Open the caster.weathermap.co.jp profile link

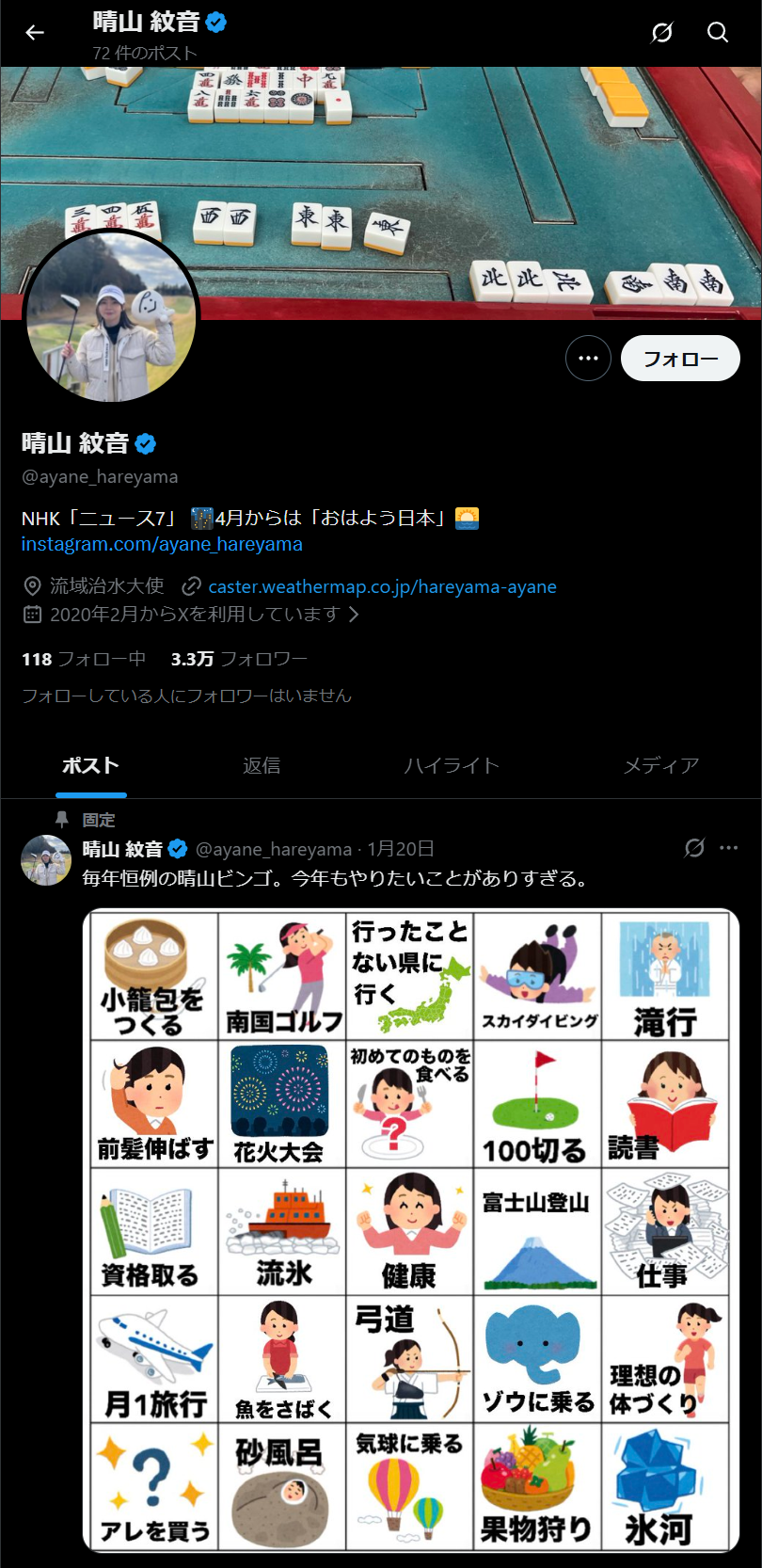pos(382,586)
